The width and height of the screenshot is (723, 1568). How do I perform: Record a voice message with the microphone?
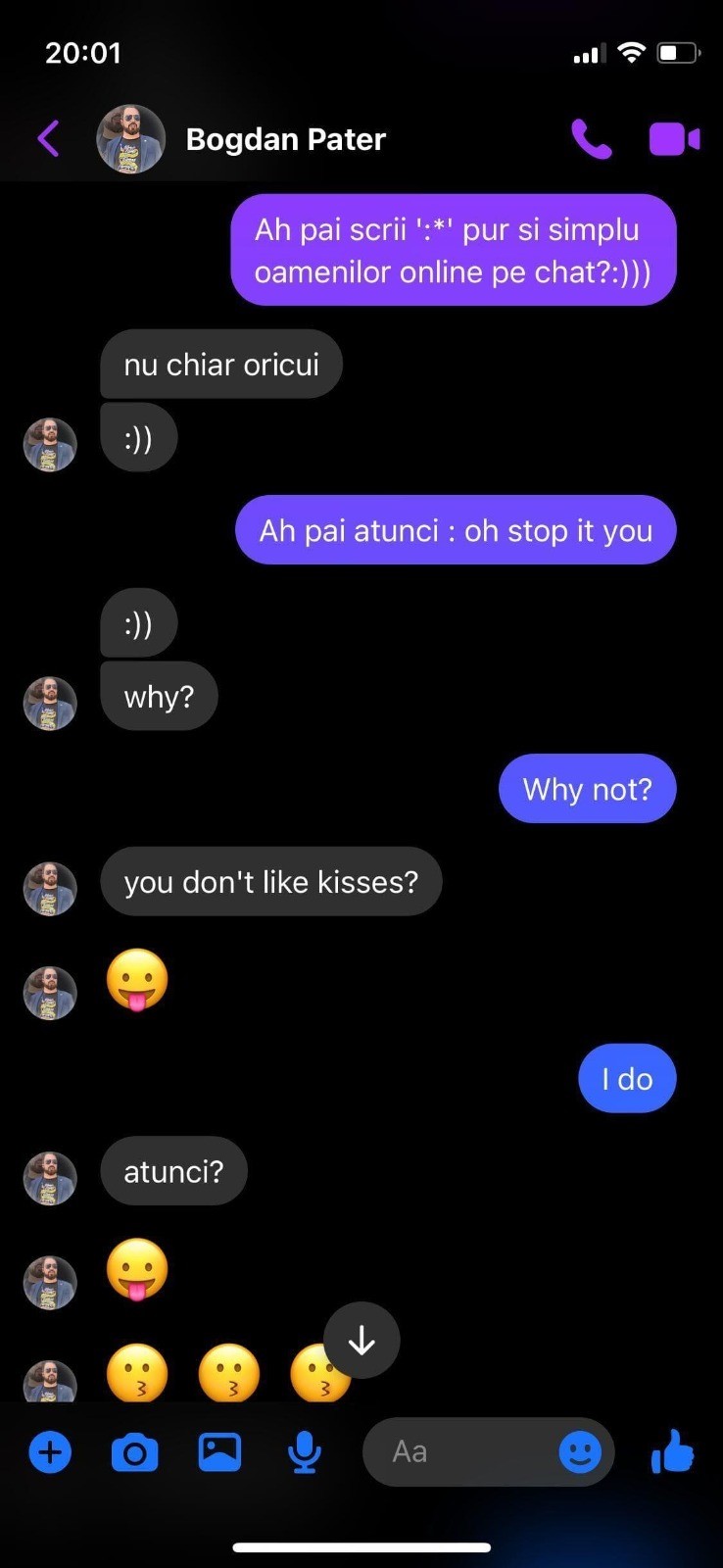[x=305, y=1451]
